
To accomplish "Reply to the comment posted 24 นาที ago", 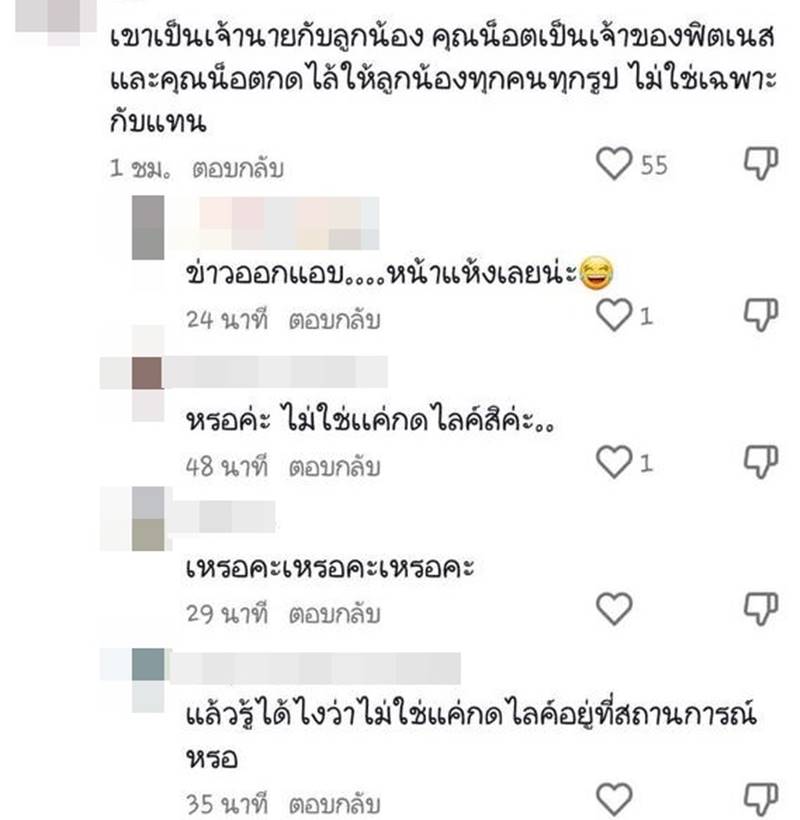I will tap(335, 321).
